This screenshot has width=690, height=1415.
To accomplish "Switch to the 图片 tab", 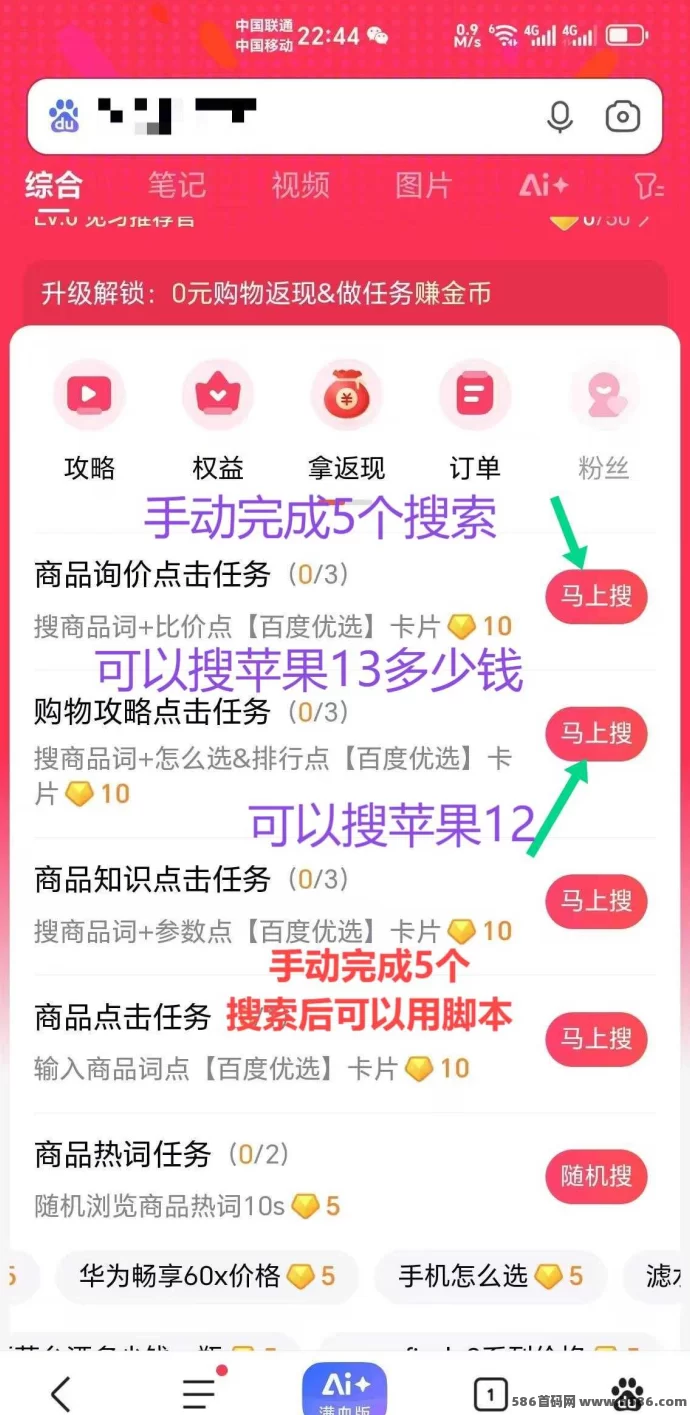I will (x=423, y=185).
